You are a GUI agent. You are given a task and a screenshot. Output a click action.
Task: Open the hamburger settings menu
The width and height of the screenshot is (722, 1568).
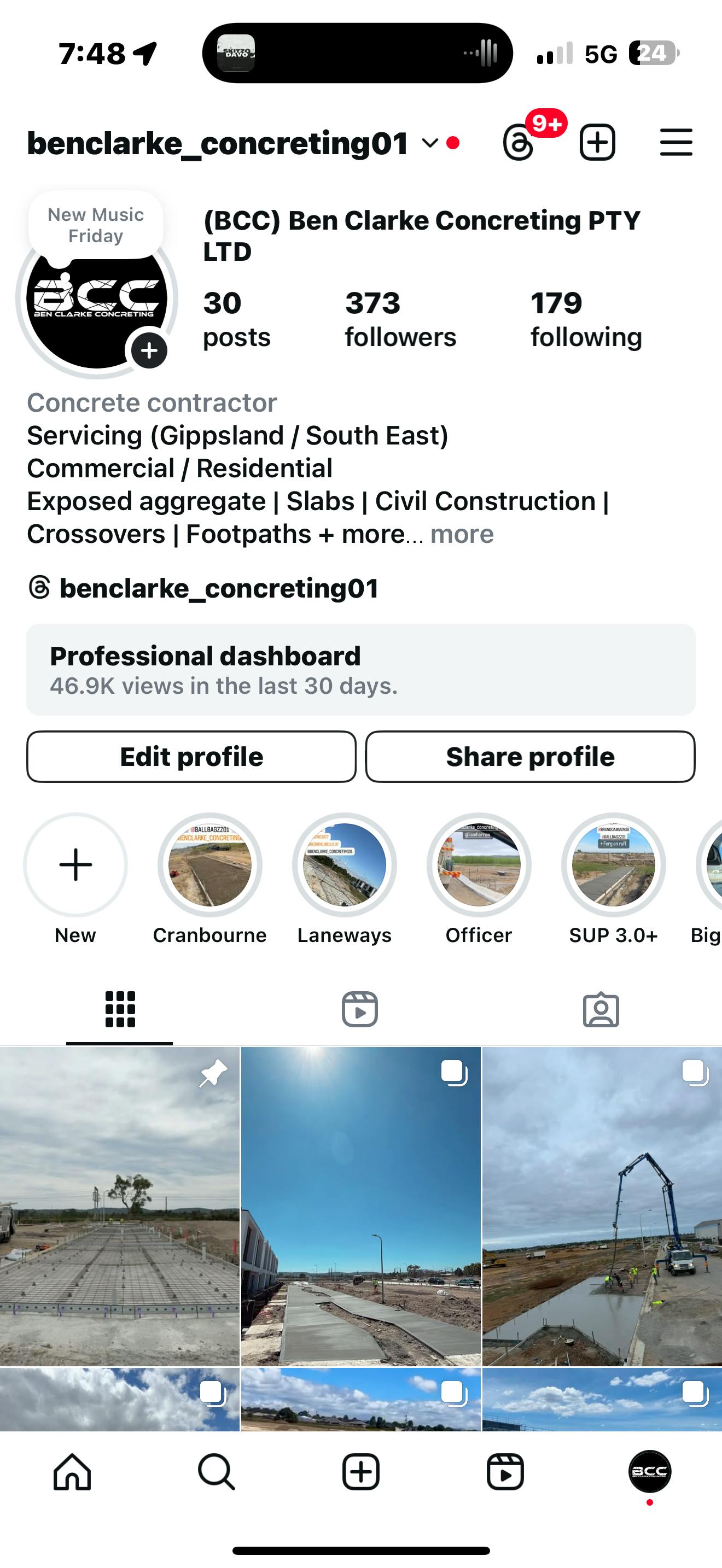(x=676, y=143)
